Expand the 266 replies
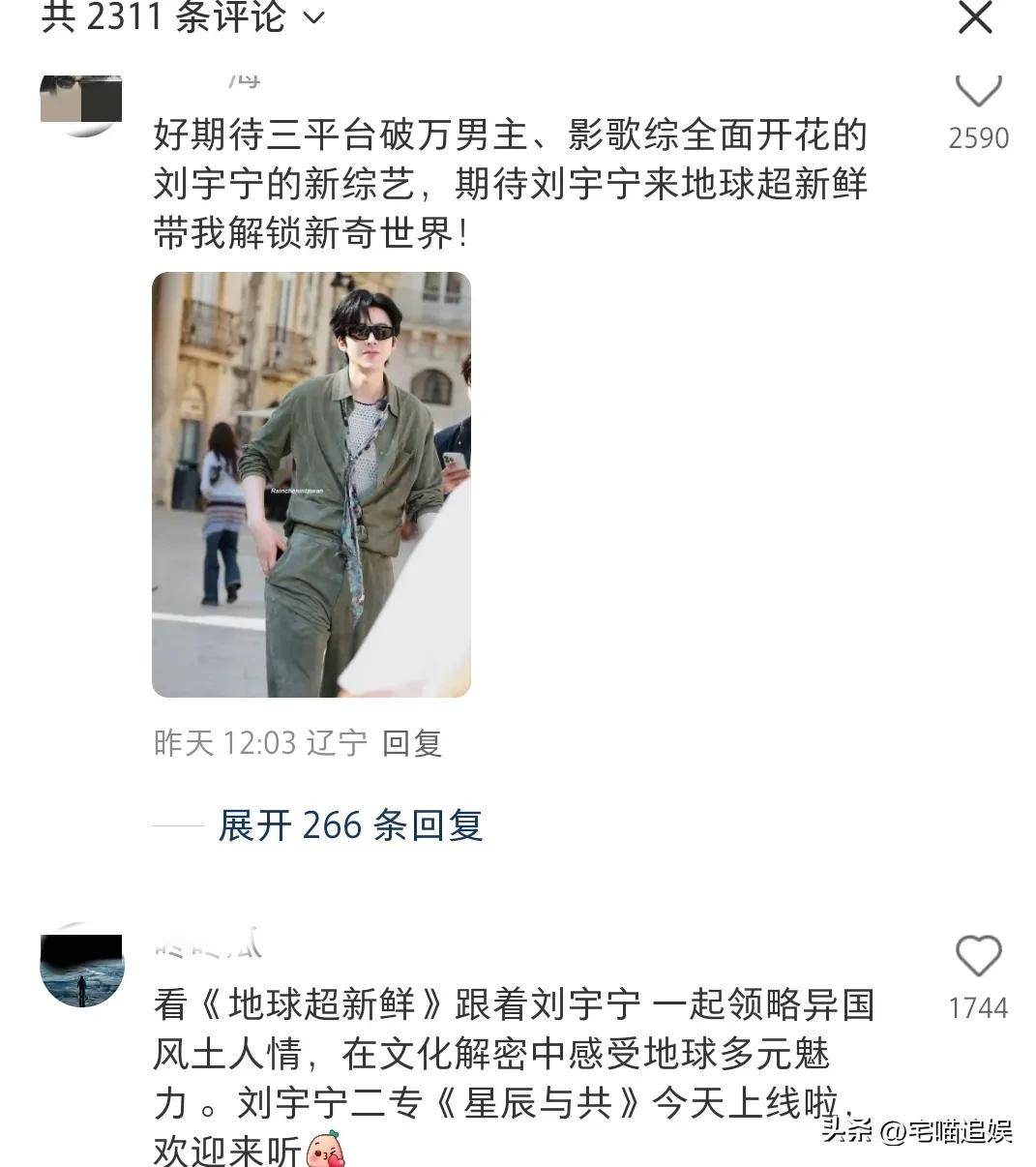This screenshot has width=1036, height=1167. tap(350, 825)
